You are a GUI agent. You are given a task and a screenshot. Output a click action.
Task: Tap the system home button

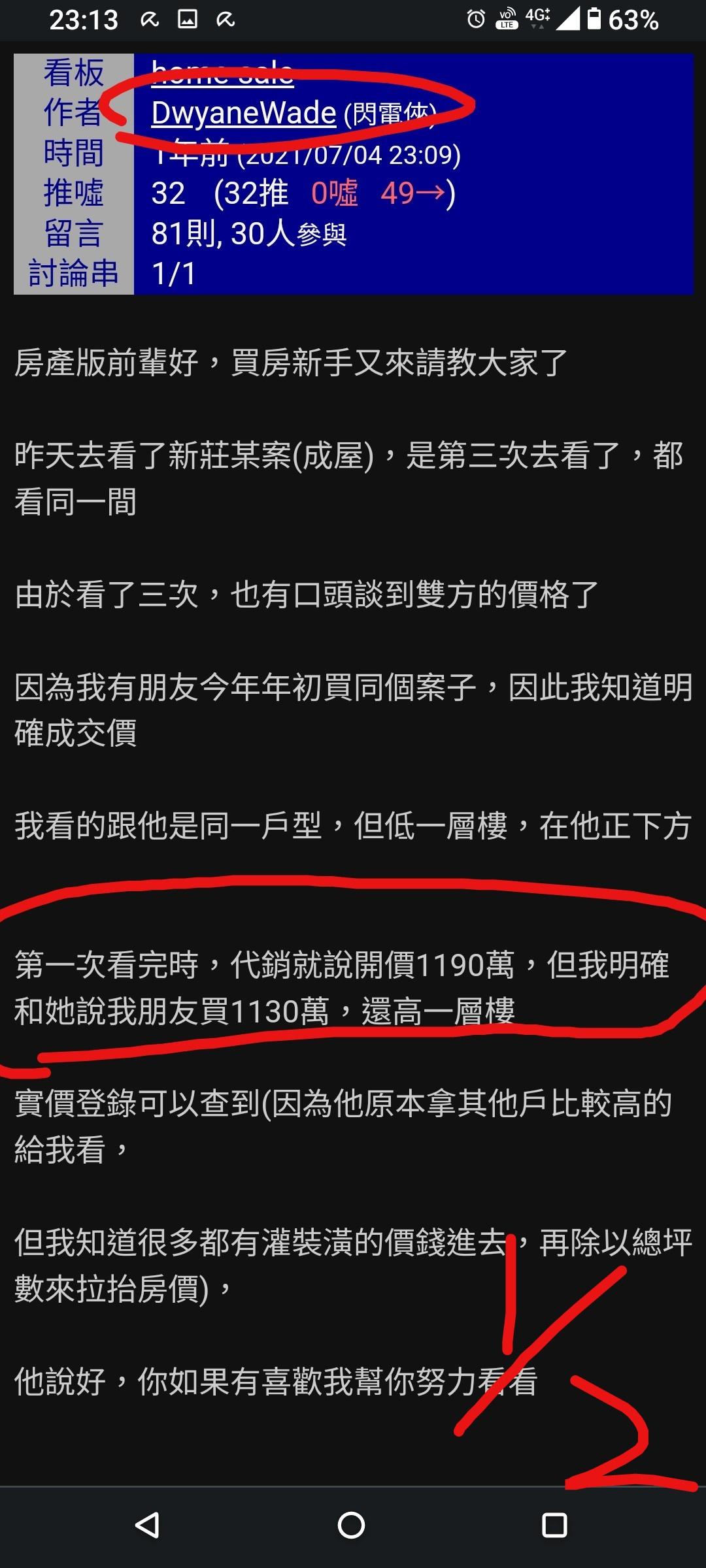pos(352,1526)
